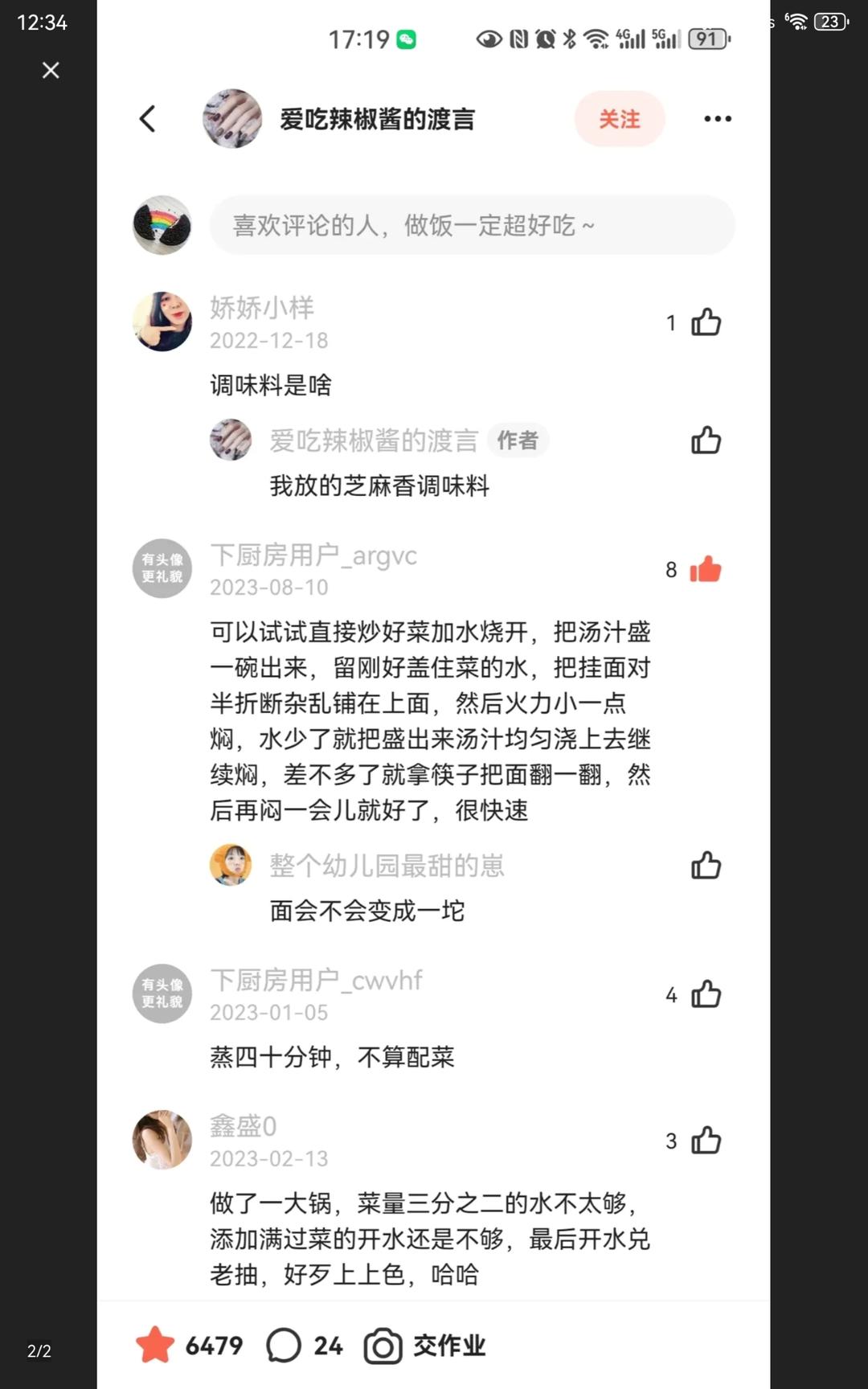The image size is (868, 1389).
Task: Open 整个幼儿园最甜的崽's avatar
Action: coord(231,866)
